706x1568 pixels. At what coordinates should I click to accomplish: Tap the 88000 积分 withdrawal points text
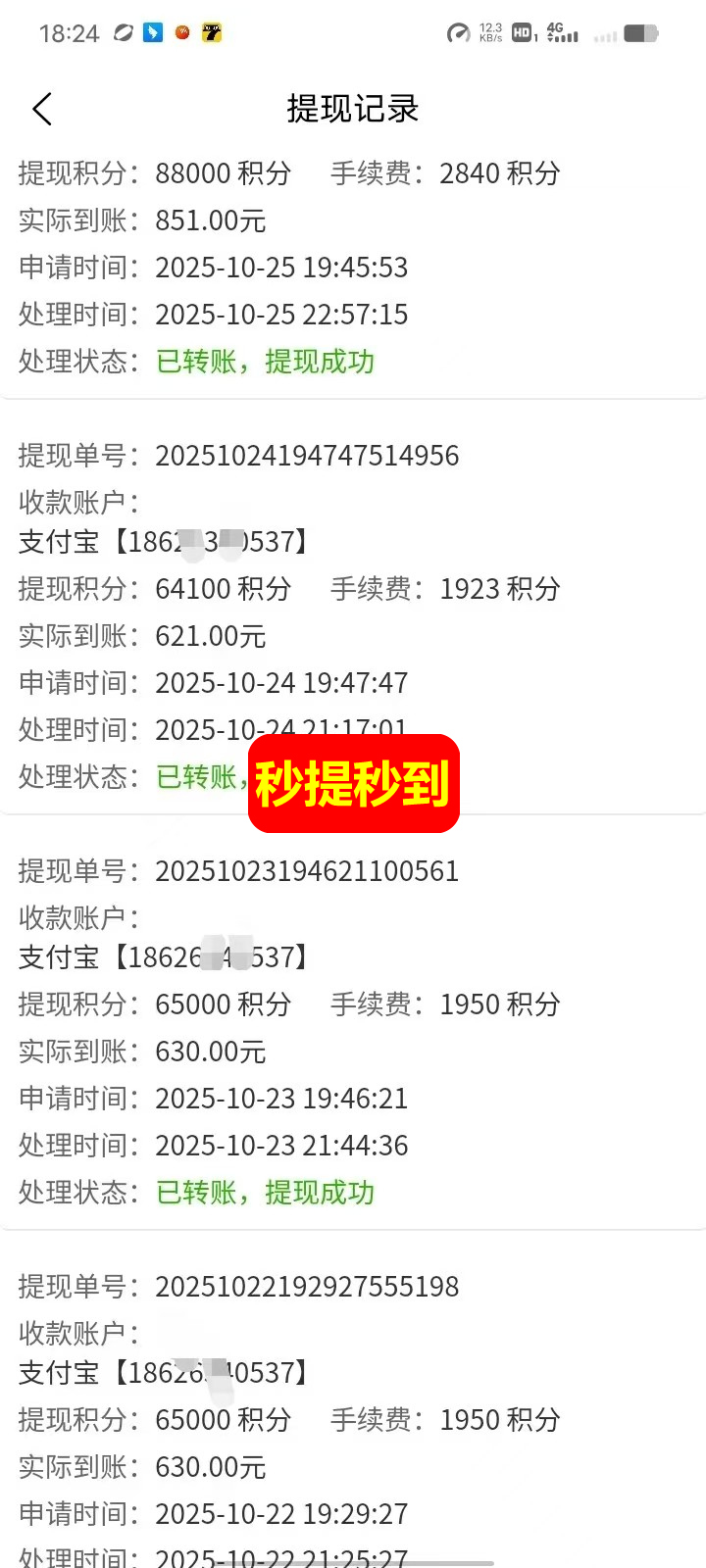click(223, 173)
